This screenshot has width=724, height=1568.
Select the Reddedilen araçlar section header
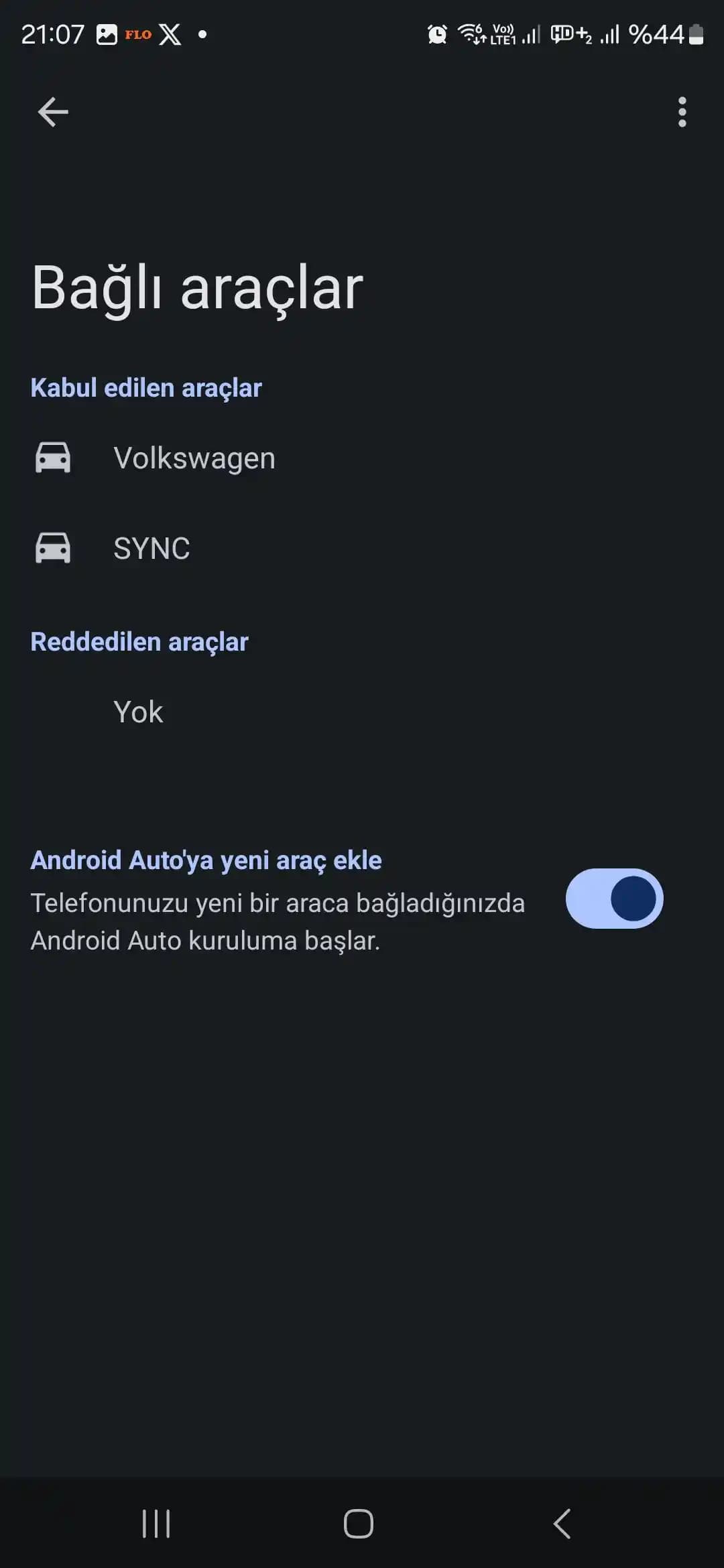coord(139,641)
